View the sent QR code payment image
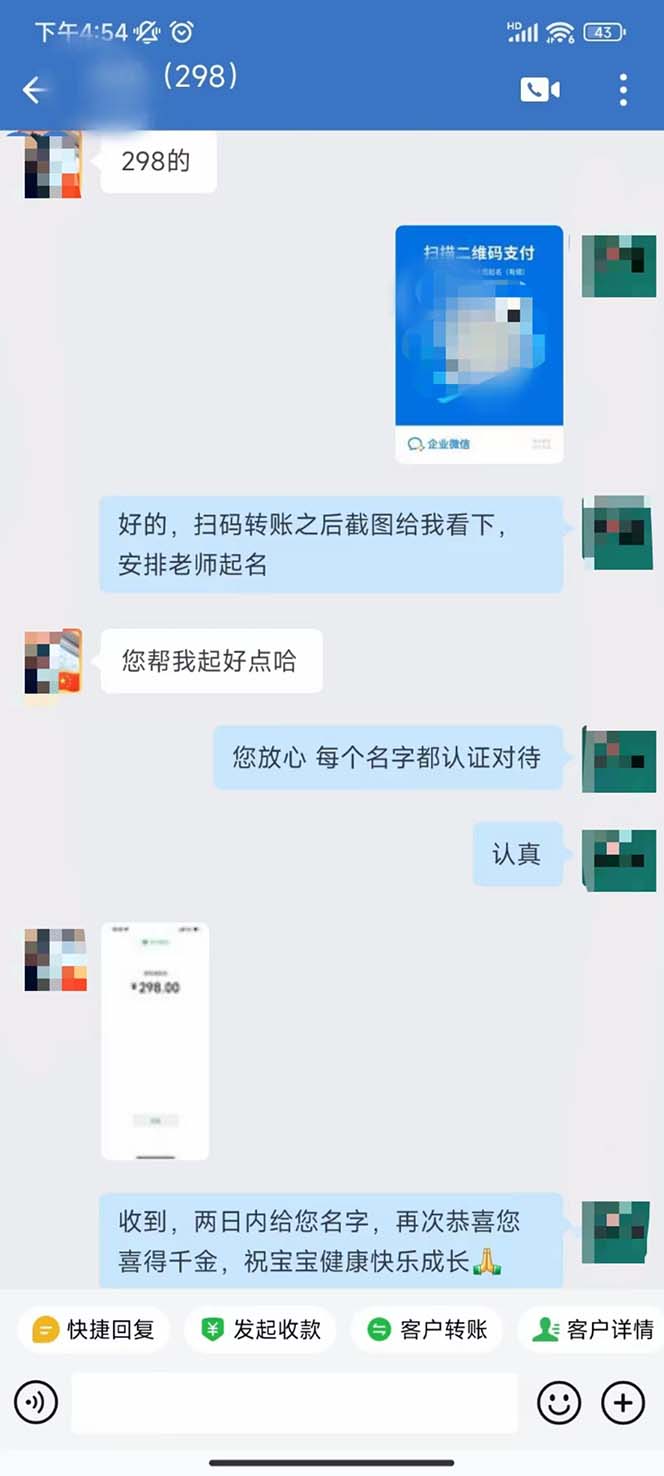The width and height of the screenshot is (664, 1476). pos(479,344)
